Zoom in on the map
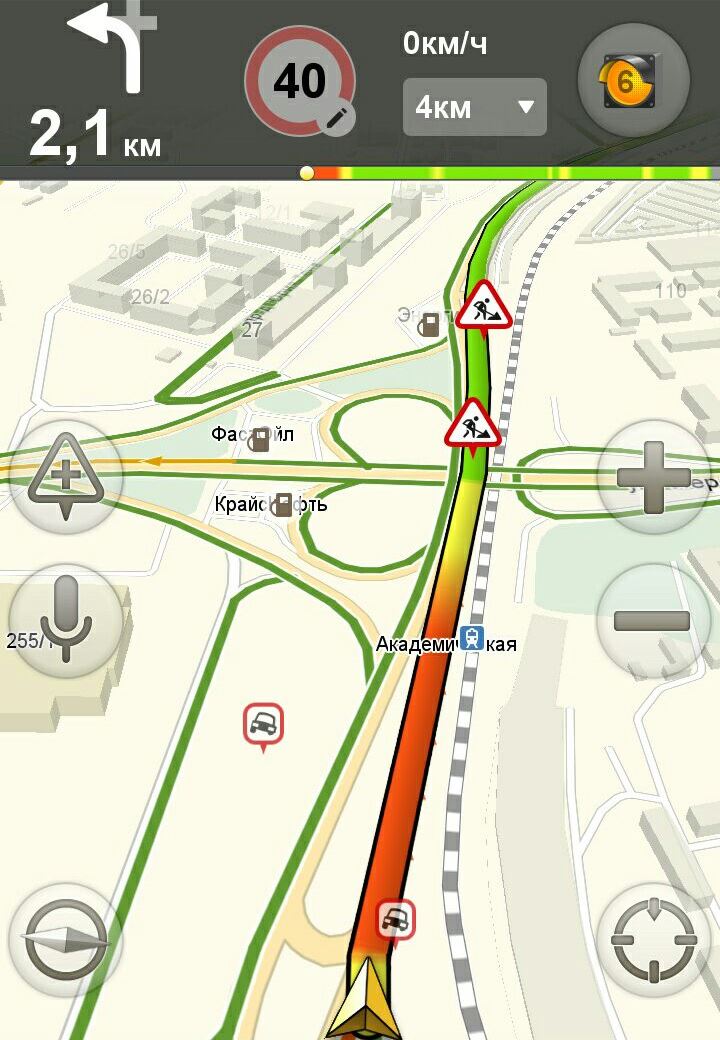The height and width of the screenshot is (1040, 720). (653, 478)
